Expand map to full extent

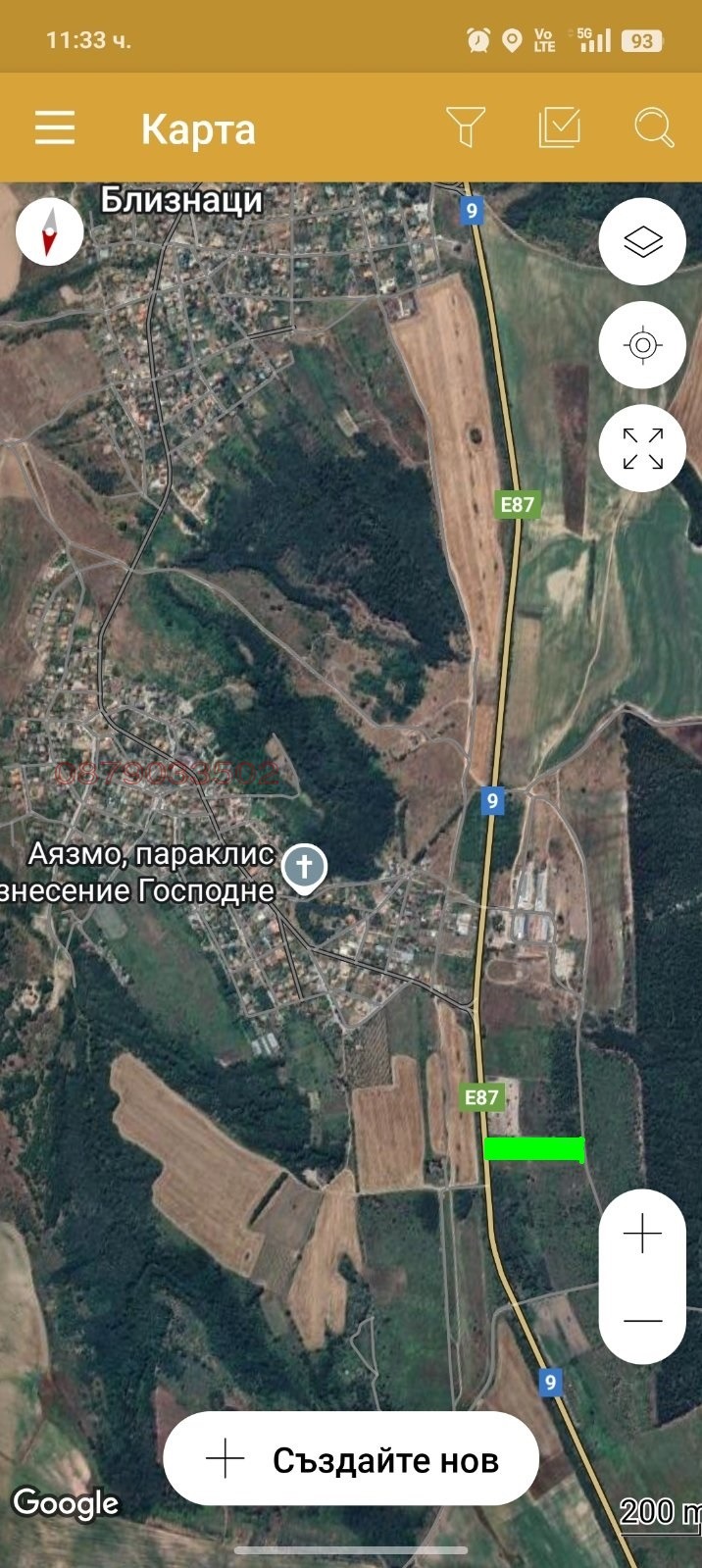(x=643, y=448)
